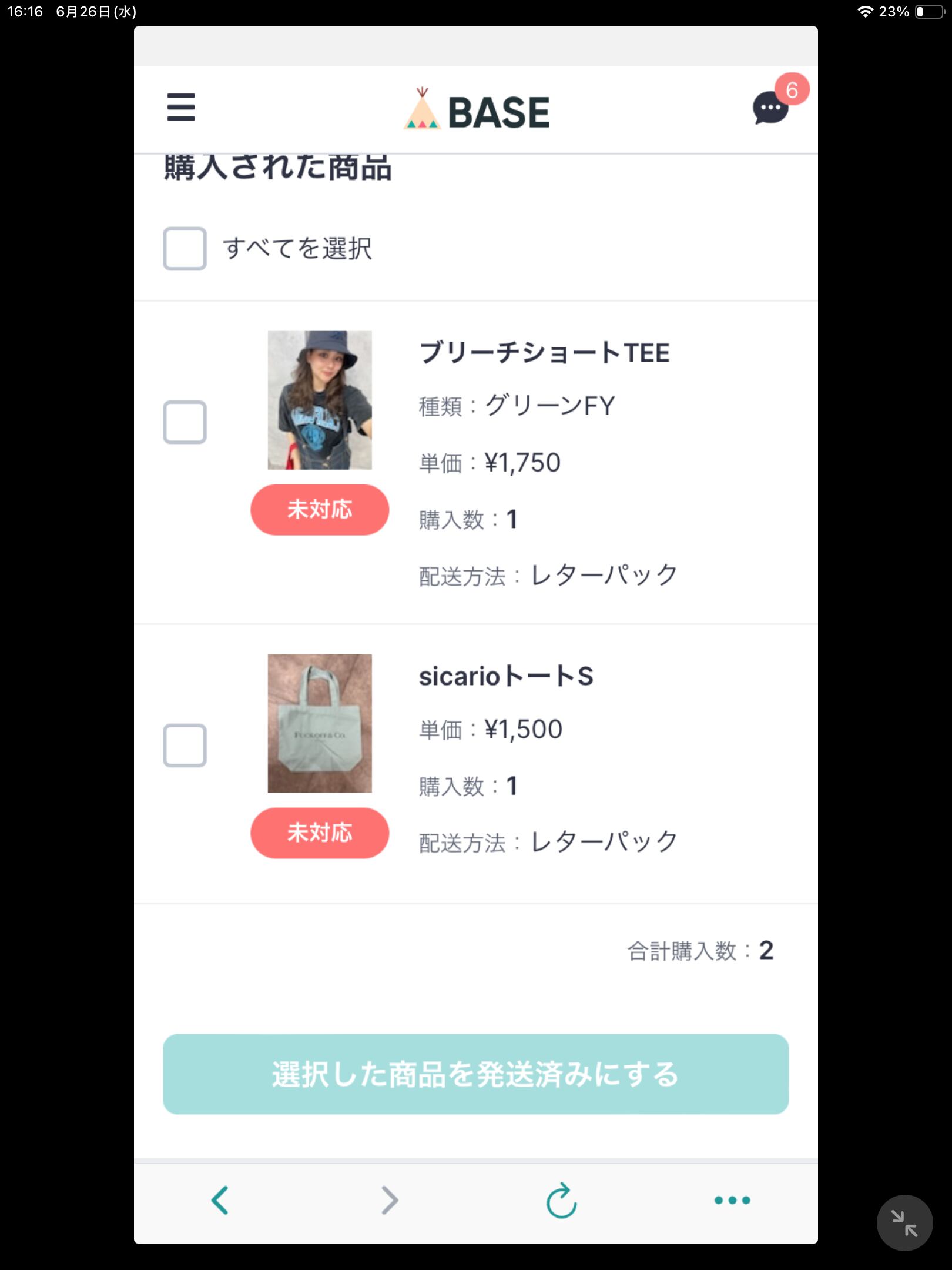The image size is (952, 1270).
Task: Select the ブリーチショートTEE checkbox
Action: (x=185, y=422)
